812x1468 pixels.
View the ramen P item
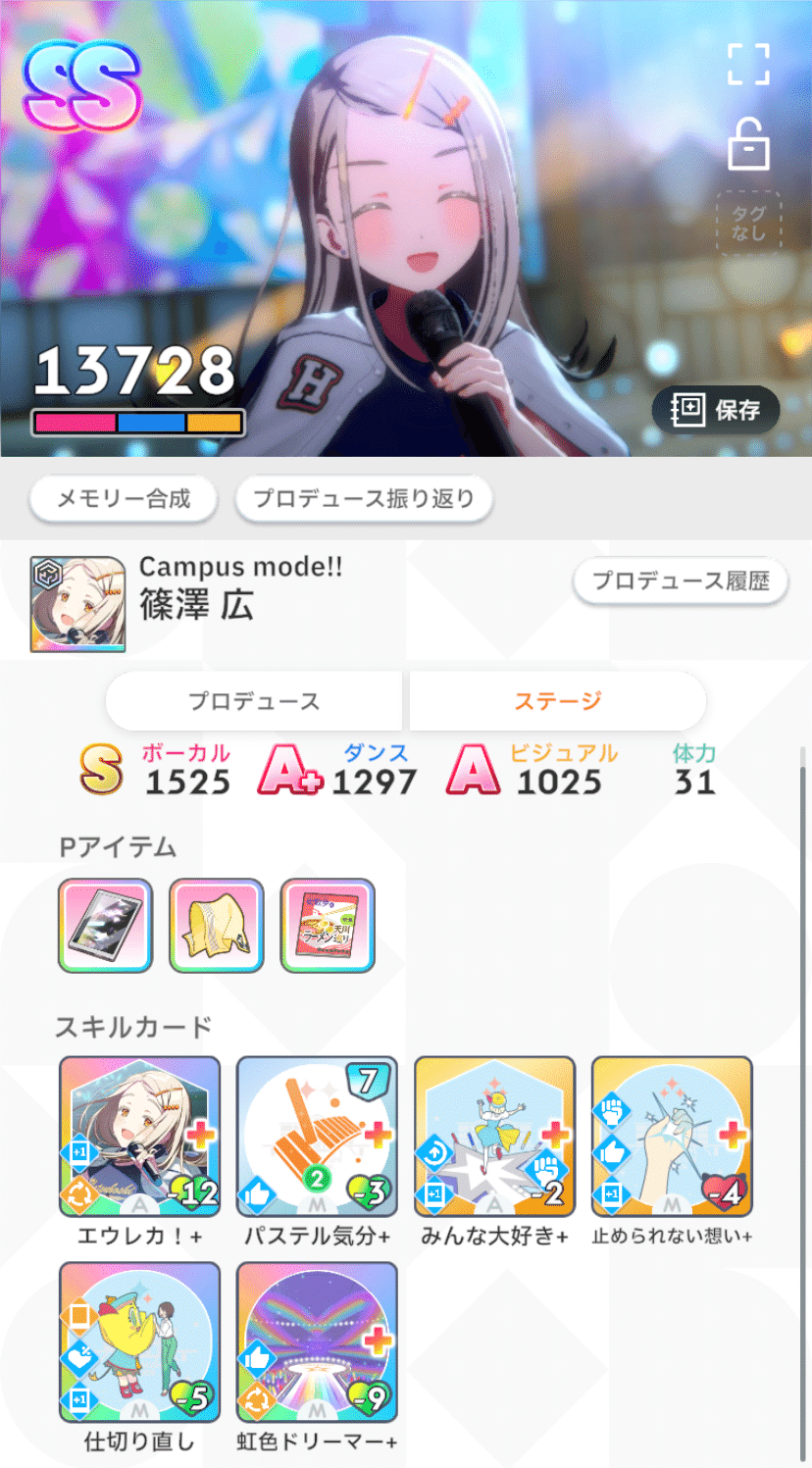pos(328,925)
